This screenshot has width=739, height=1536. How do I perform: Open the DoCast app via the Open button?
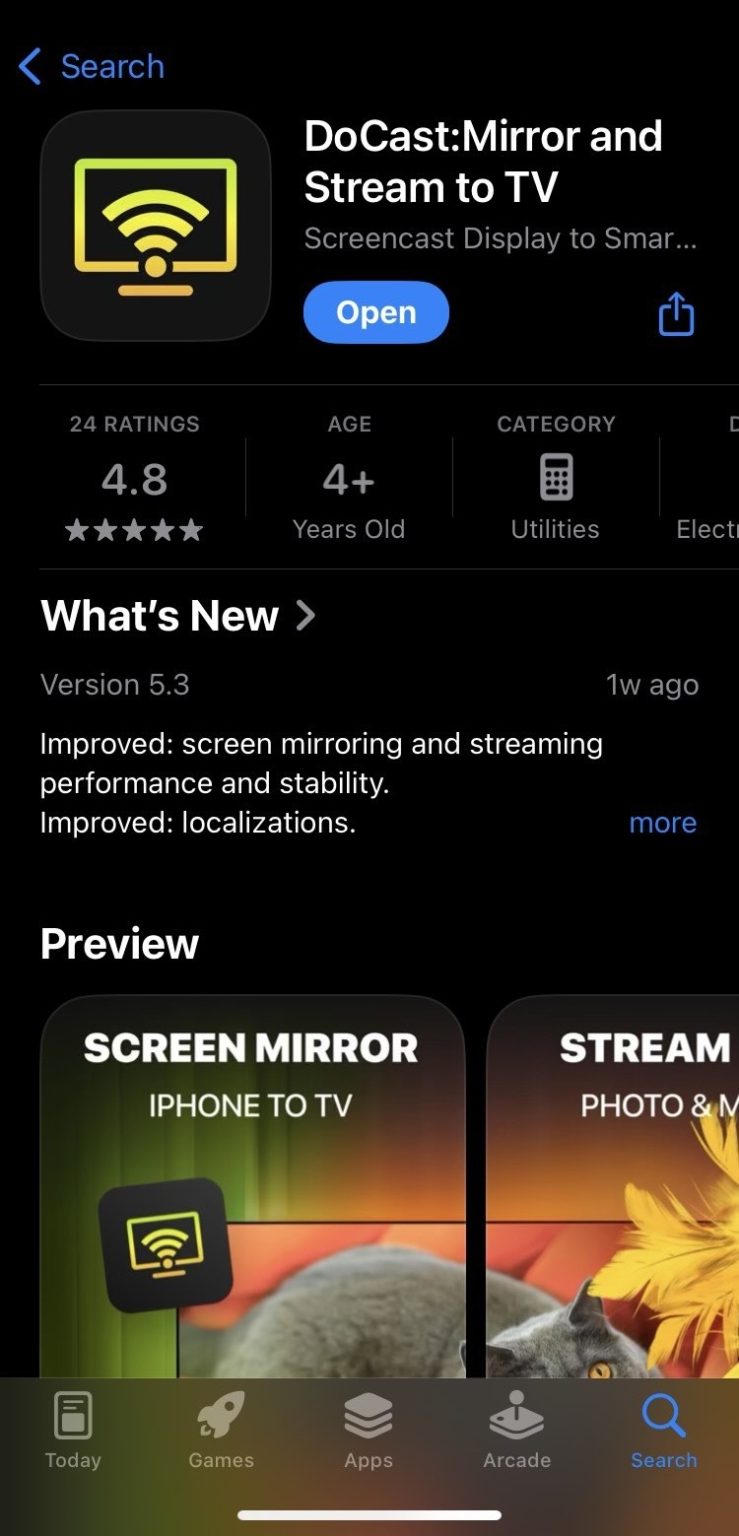376,312
